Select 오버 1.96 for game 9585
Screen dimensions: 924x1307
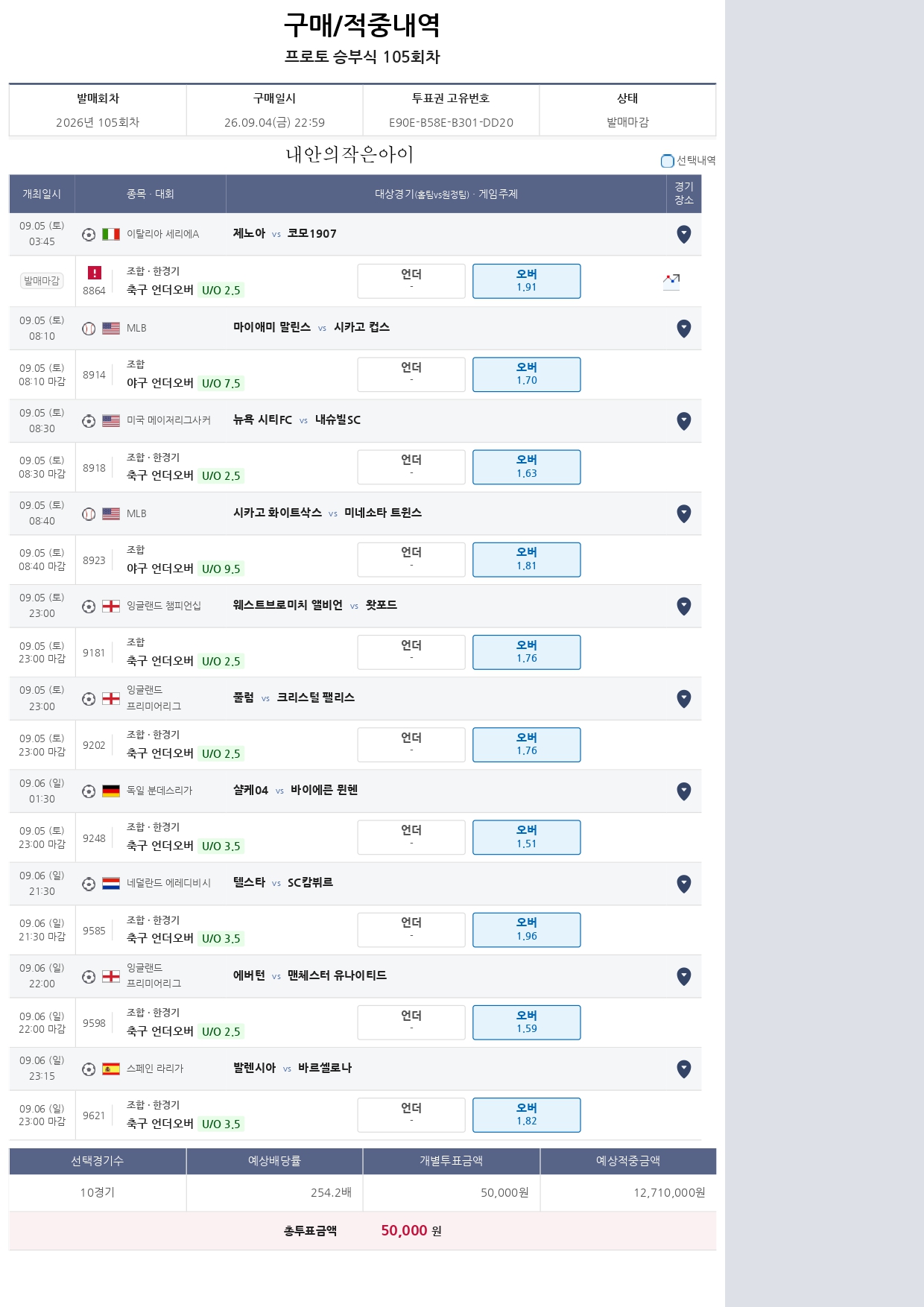tap(527, 930)
